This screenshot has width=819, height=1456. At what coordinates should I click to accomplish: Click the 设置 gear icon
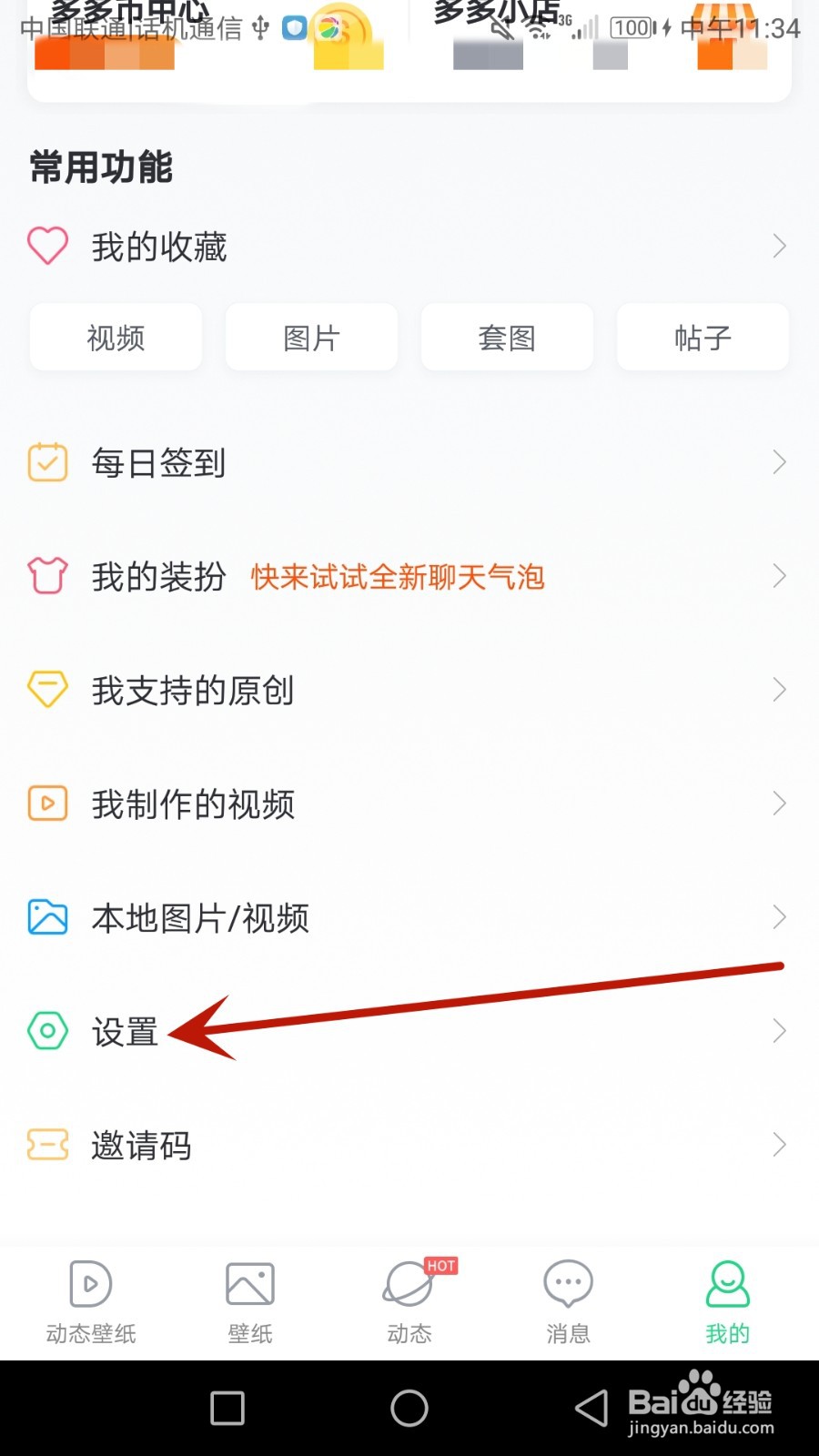[46, 1031]
